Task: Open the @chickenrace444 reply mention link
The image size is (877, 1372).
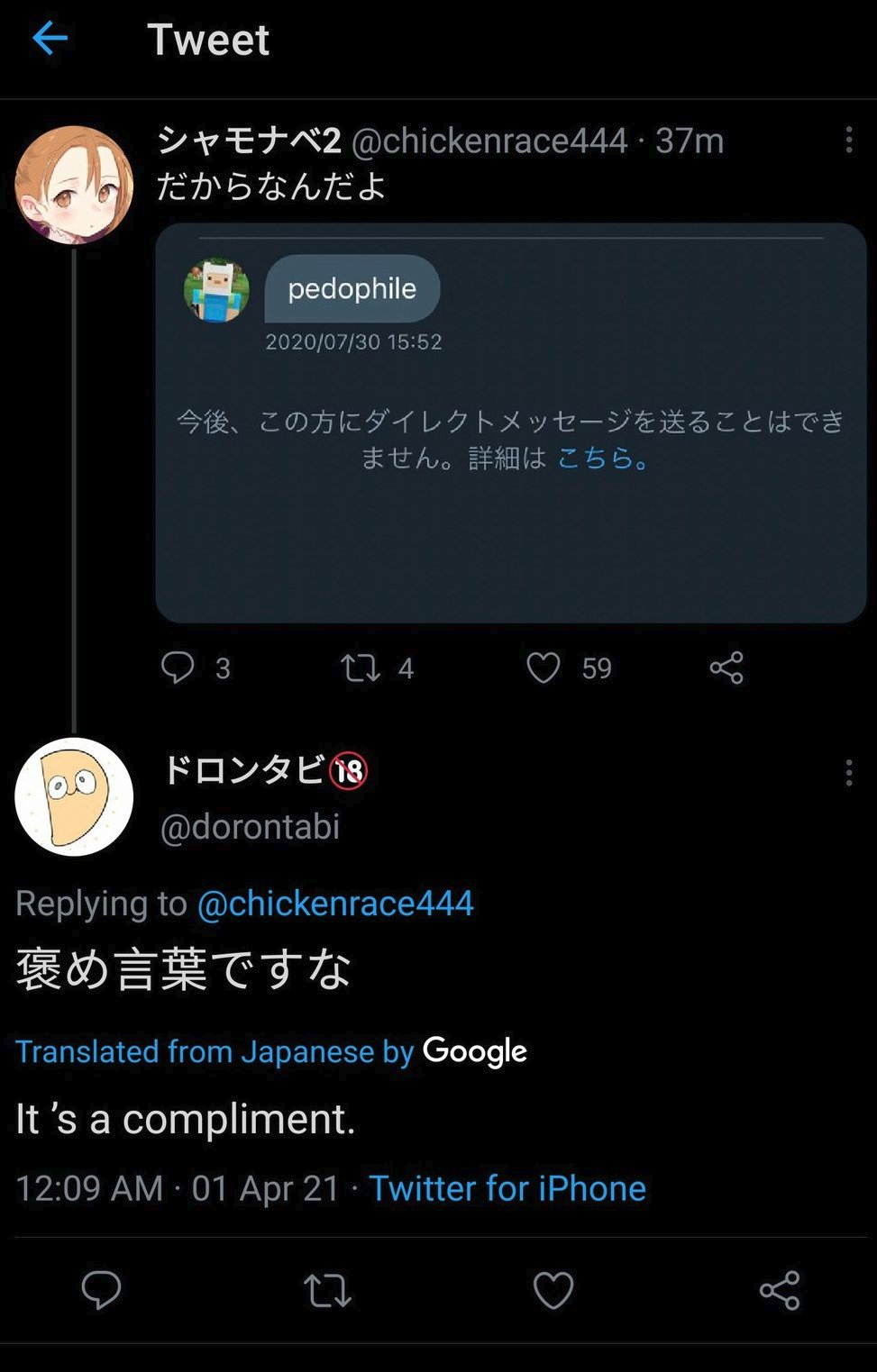Action: pyautogui.click(x=335, y=904)
